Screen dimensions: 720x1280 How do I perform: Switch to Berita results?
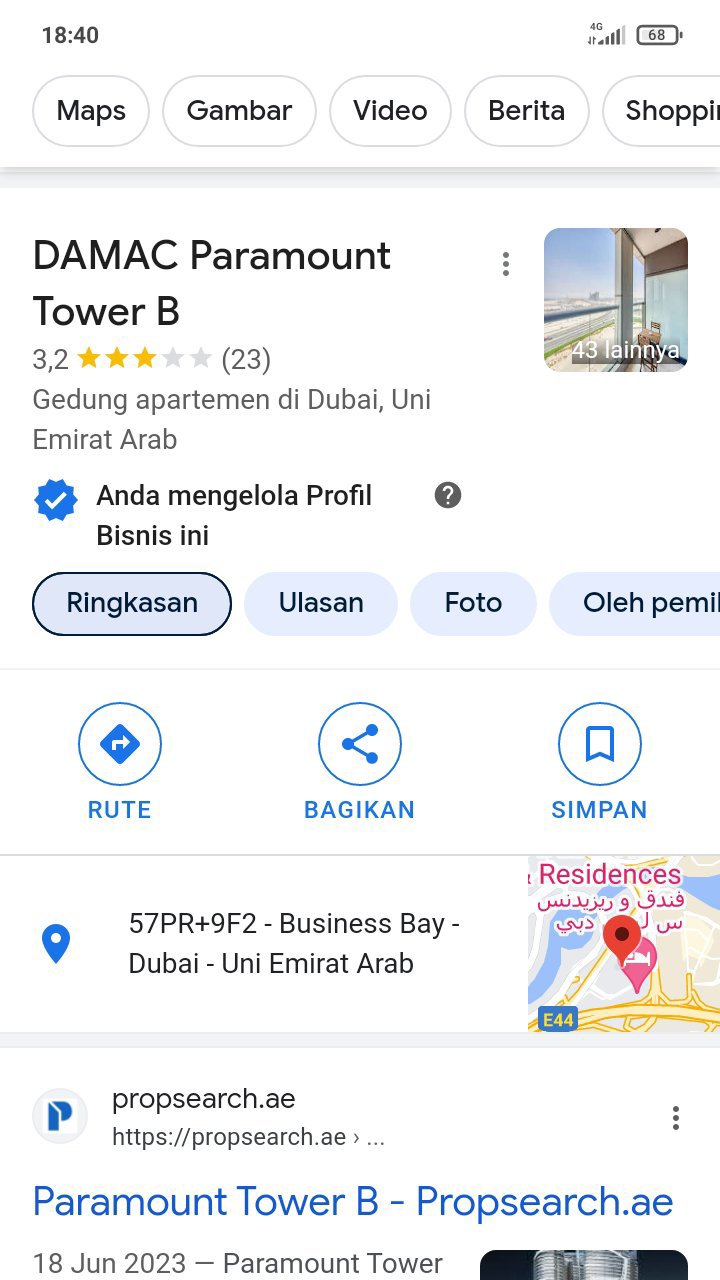click(x=526, y=111)
